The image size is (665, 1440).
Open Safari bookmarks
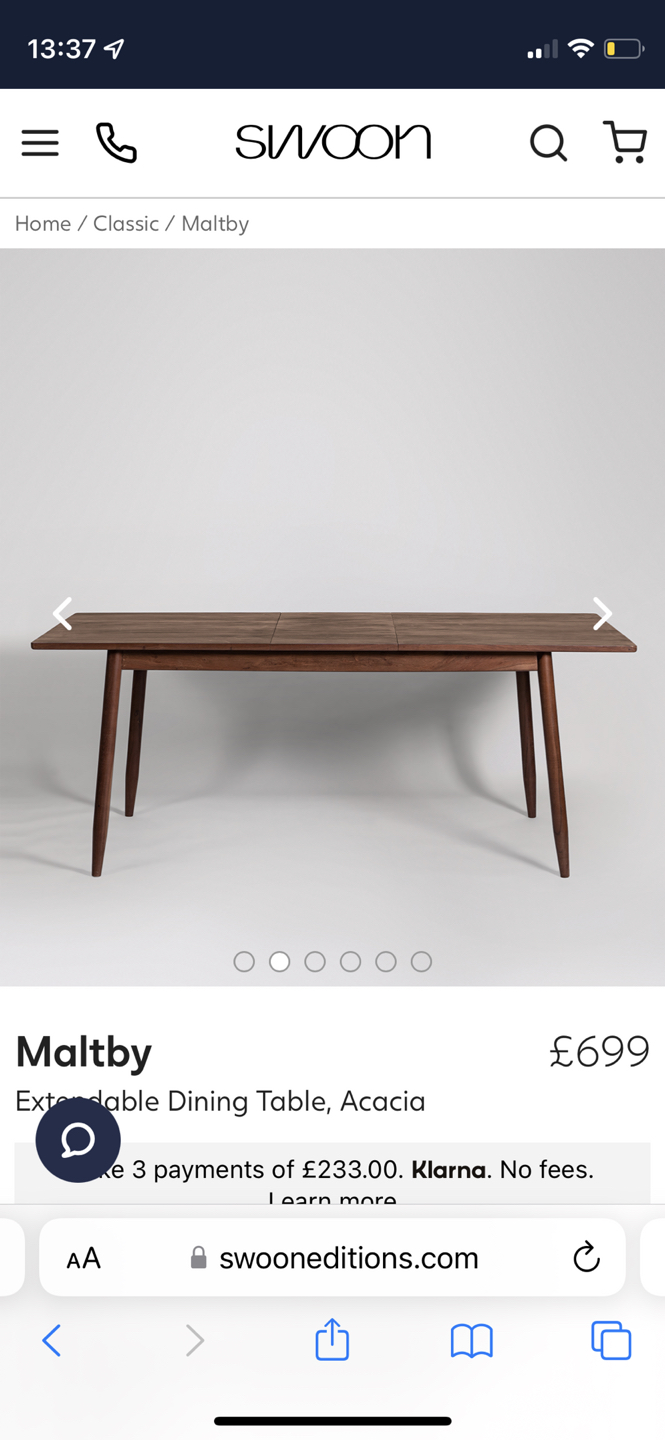(471, 1340)
